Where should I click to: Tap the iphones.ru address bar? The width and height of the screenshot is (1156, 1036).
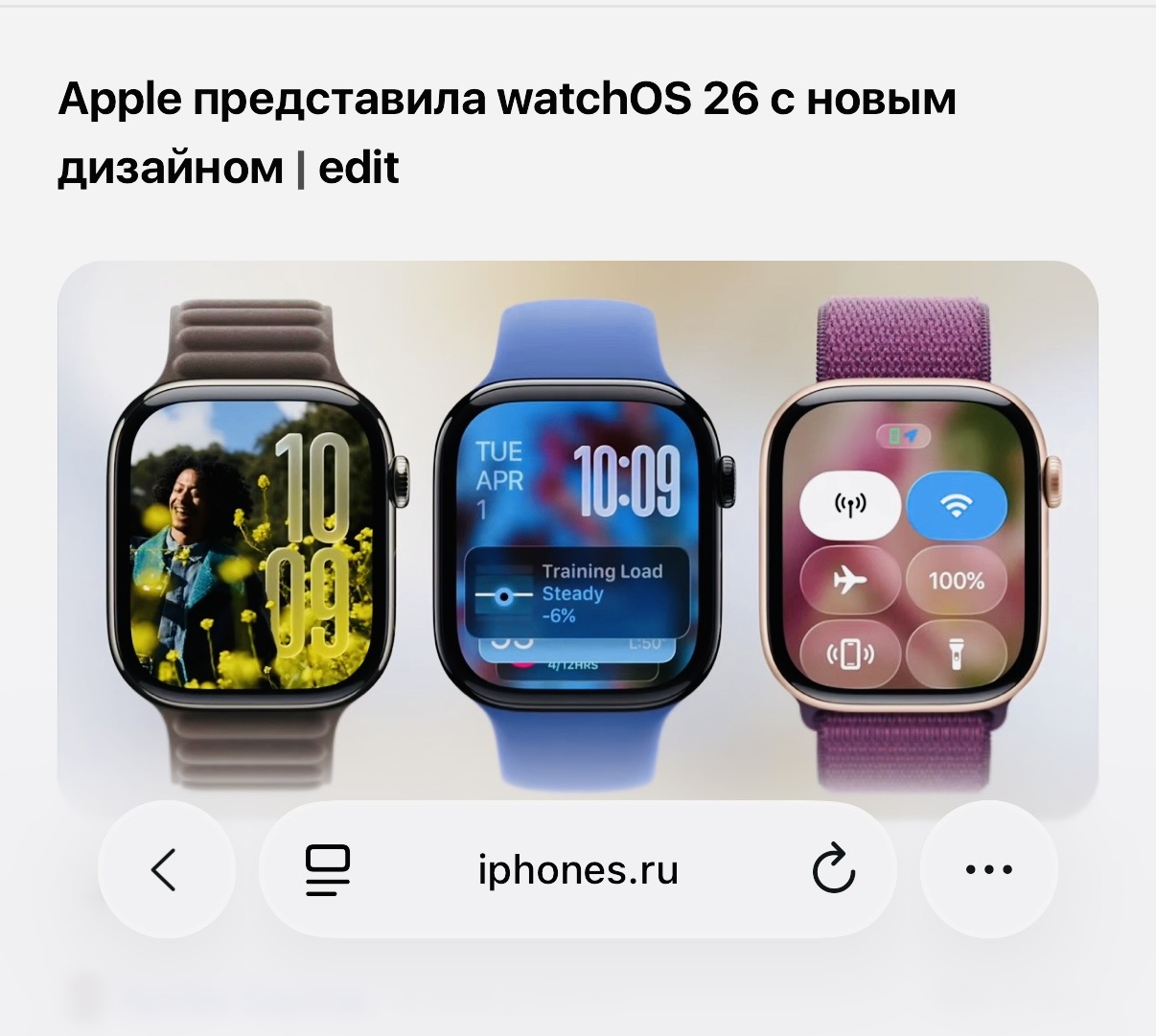point(577,870)
